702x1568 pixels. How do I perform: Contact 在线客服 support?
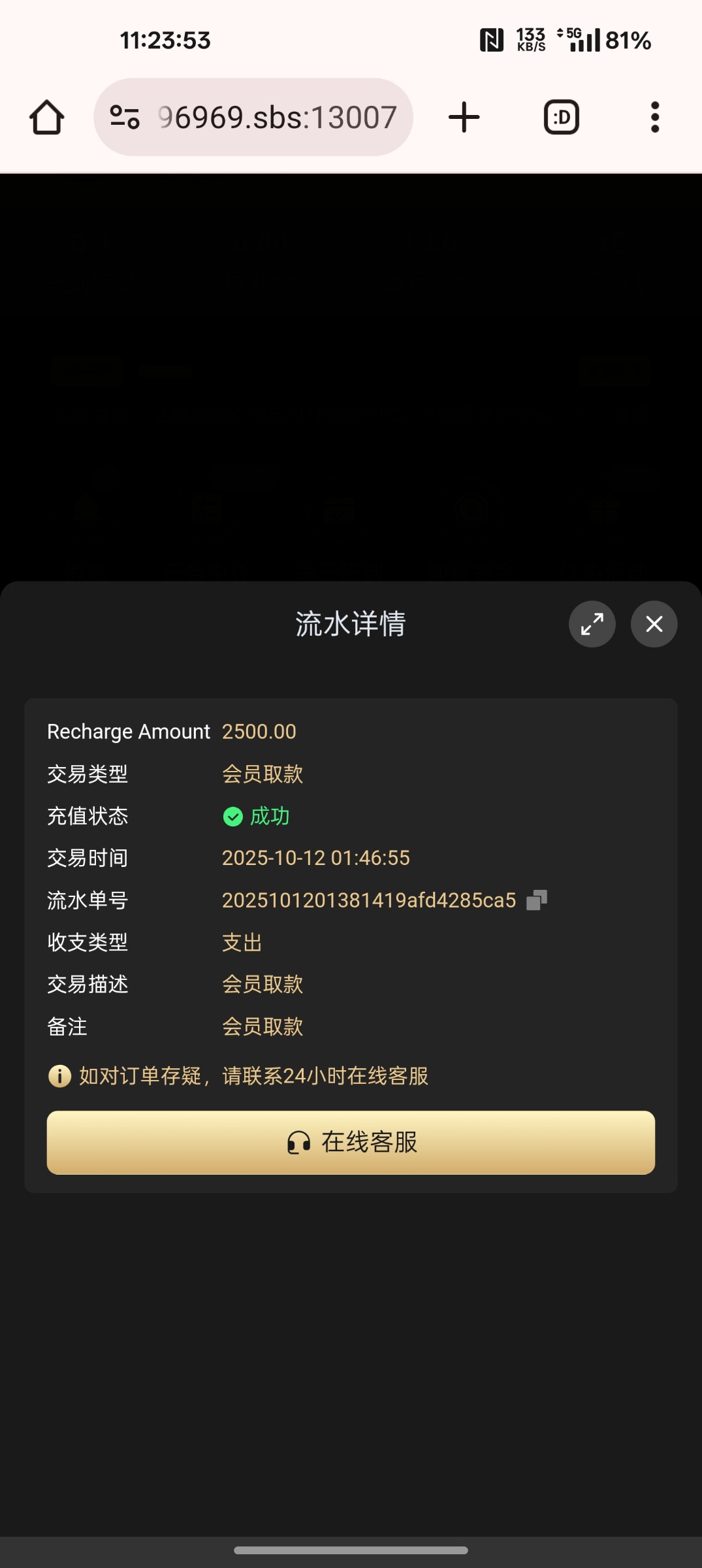pyautogui.click(x=351, y=1142)
